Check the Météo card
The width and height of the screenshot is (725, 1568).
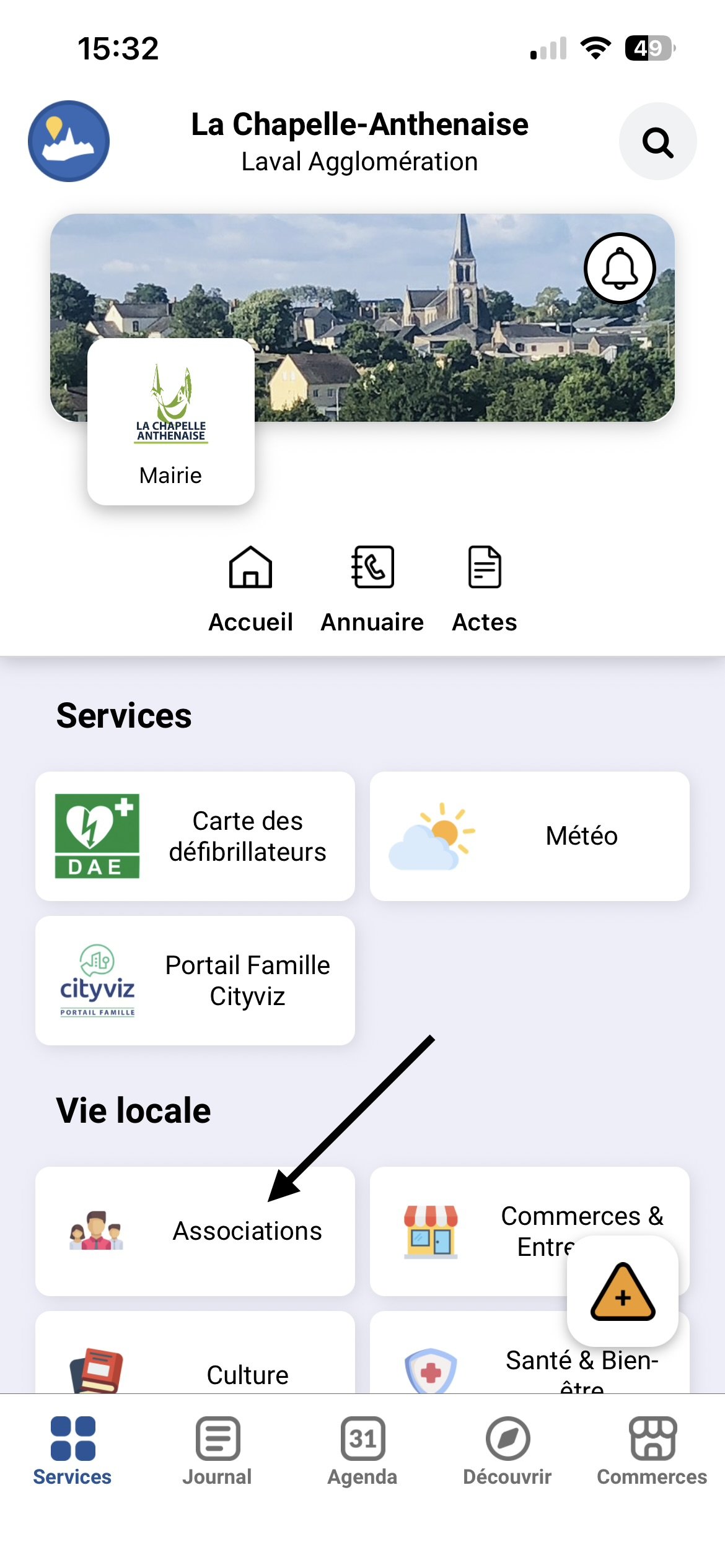tap(529, 836)
